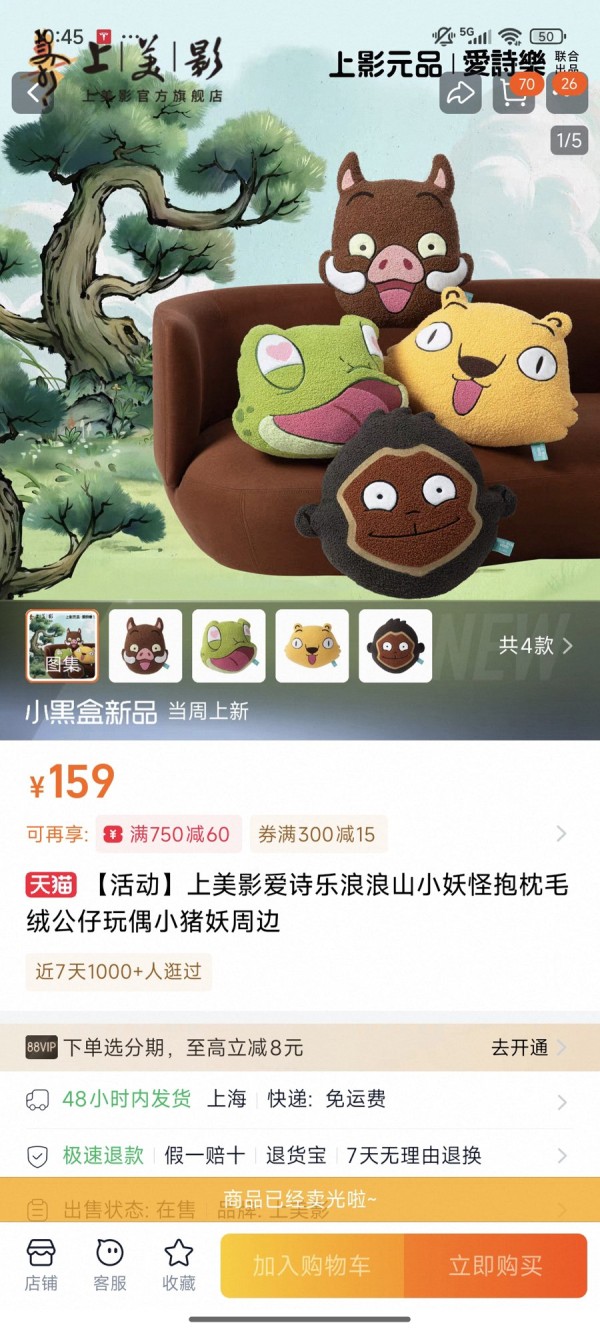Visit the 店铺 store page
Image resolution: width=600 pixels, height=1333 pixels.
[42, 1265]
